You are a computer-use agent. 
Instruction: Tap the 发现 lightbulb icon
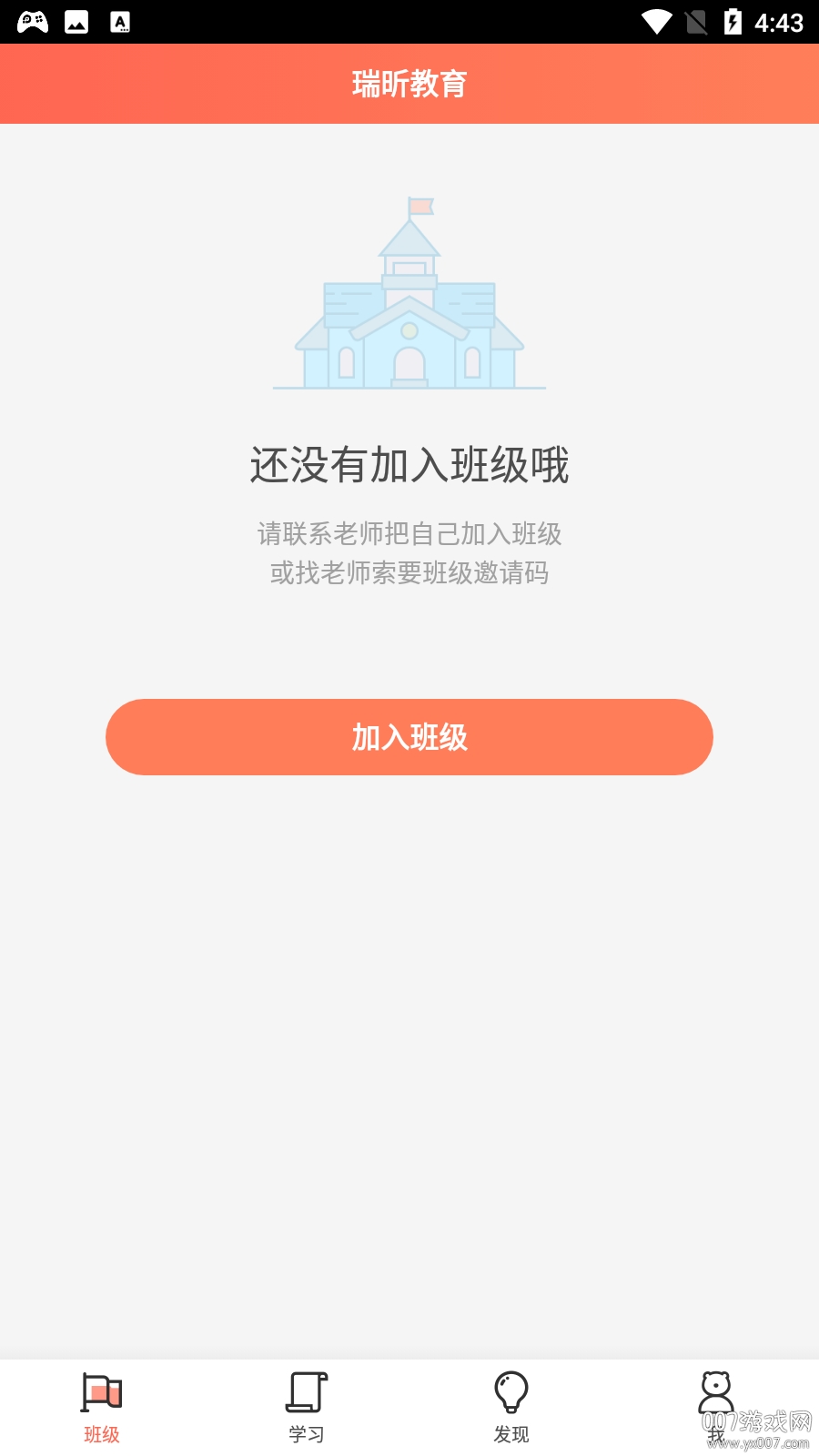point(511,1390)
